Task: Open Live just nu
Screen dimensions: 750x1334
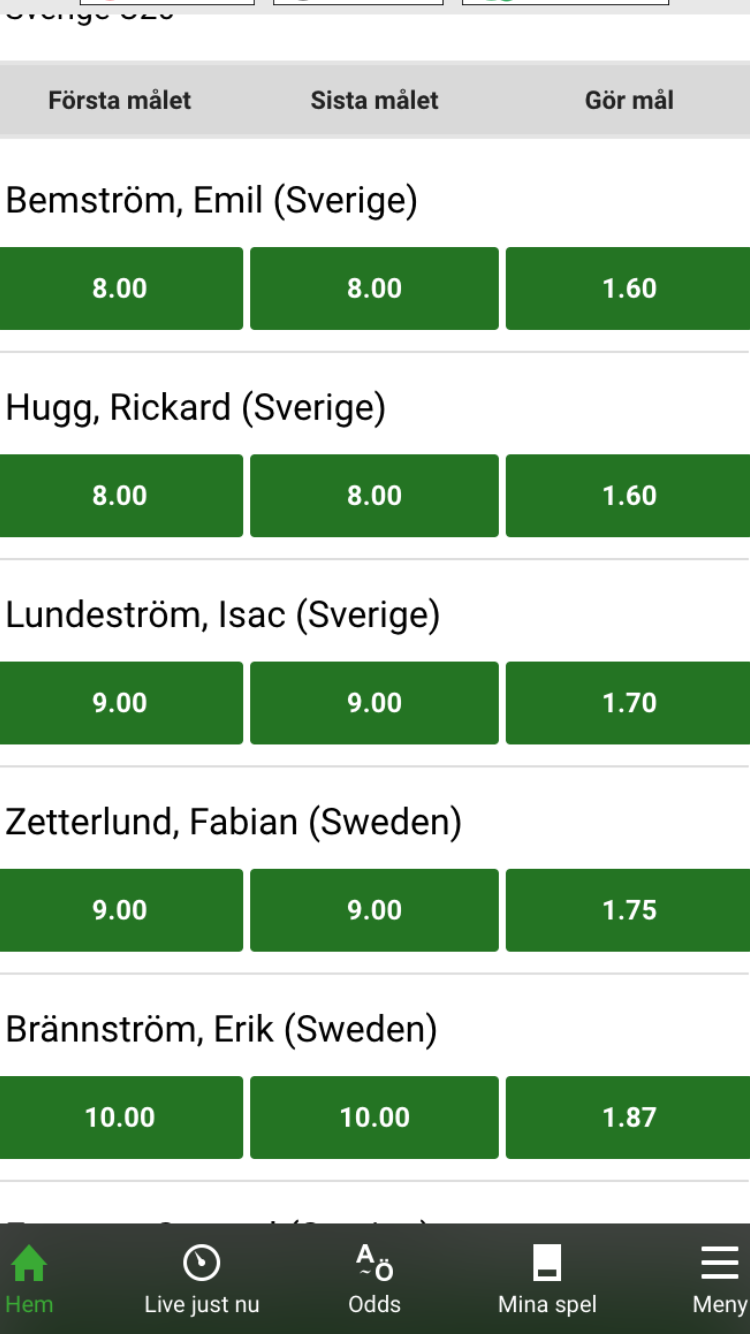Action: tap(202, 1279)
